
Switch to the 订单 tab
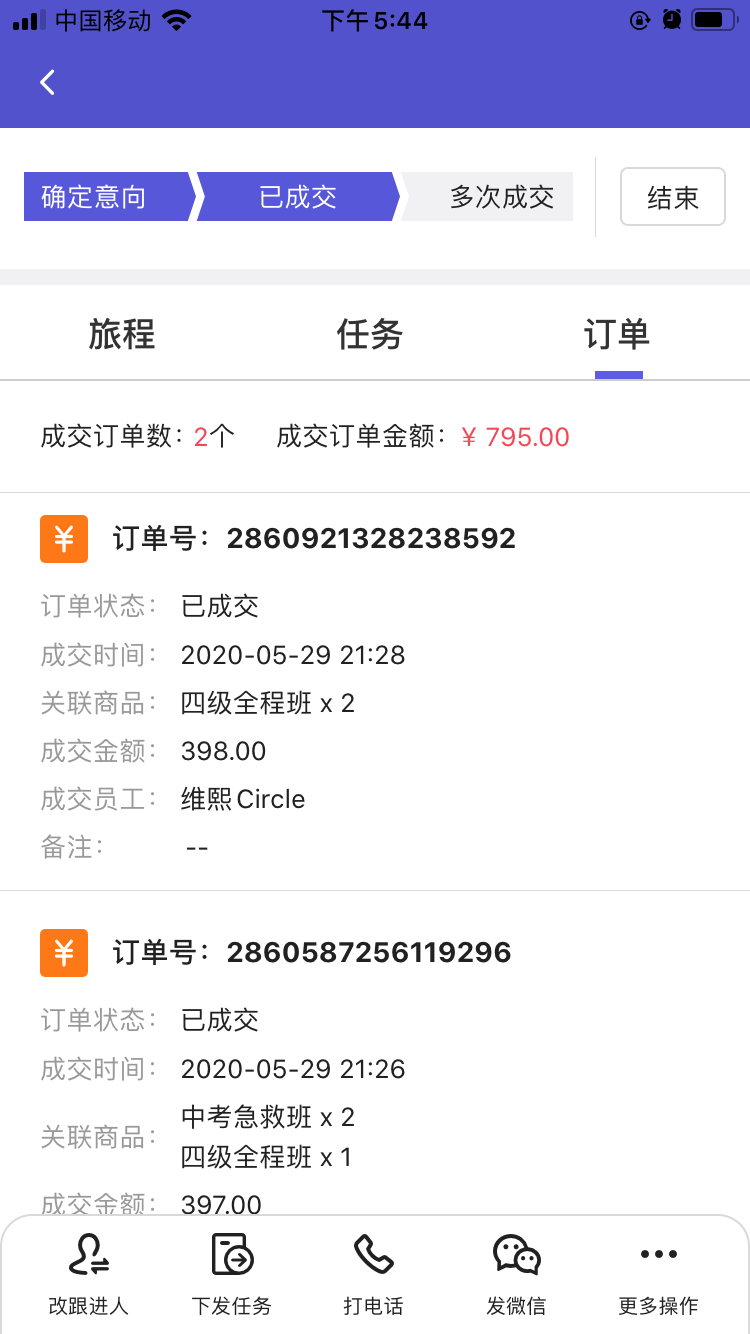coord(617,334)
